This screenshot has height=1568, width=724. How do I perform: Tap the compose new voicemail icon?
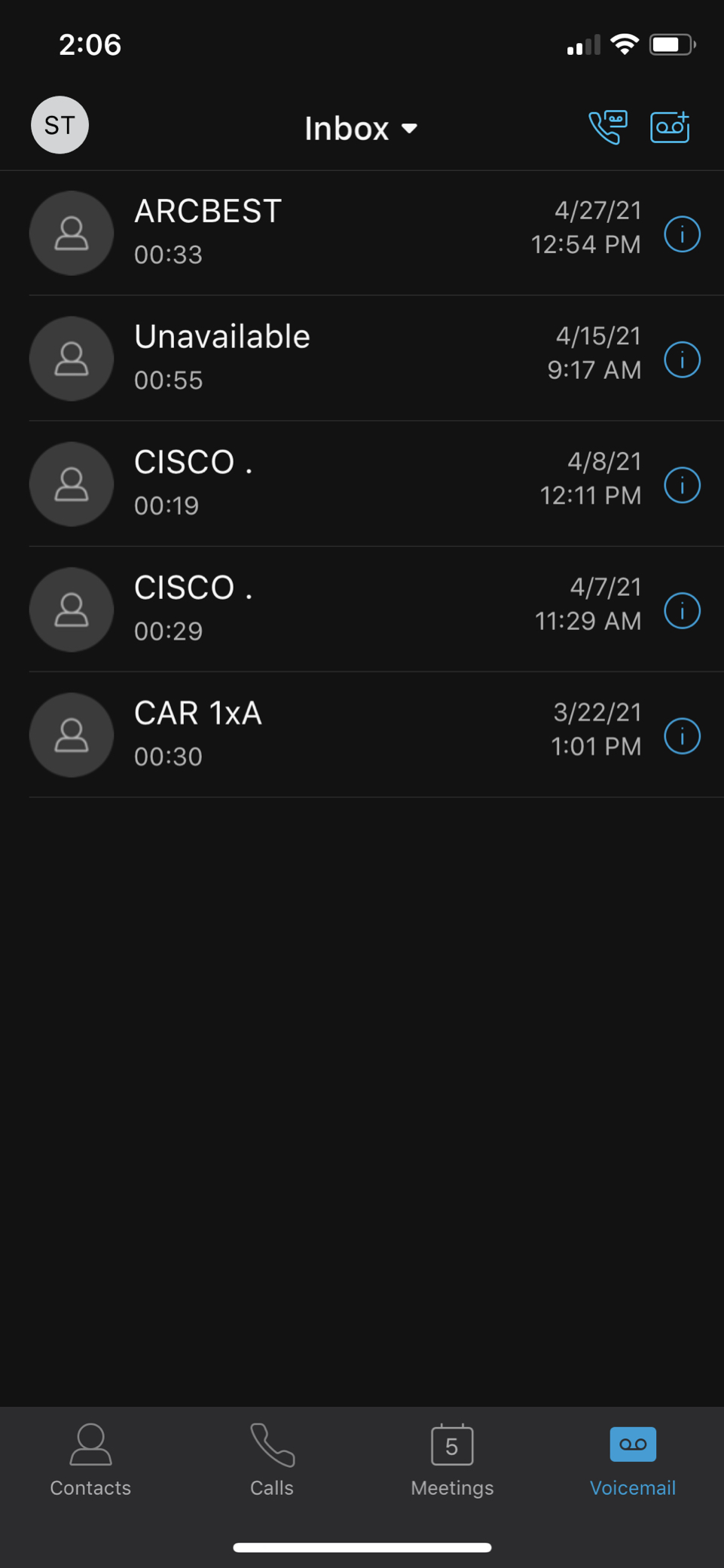pos(669,127)
